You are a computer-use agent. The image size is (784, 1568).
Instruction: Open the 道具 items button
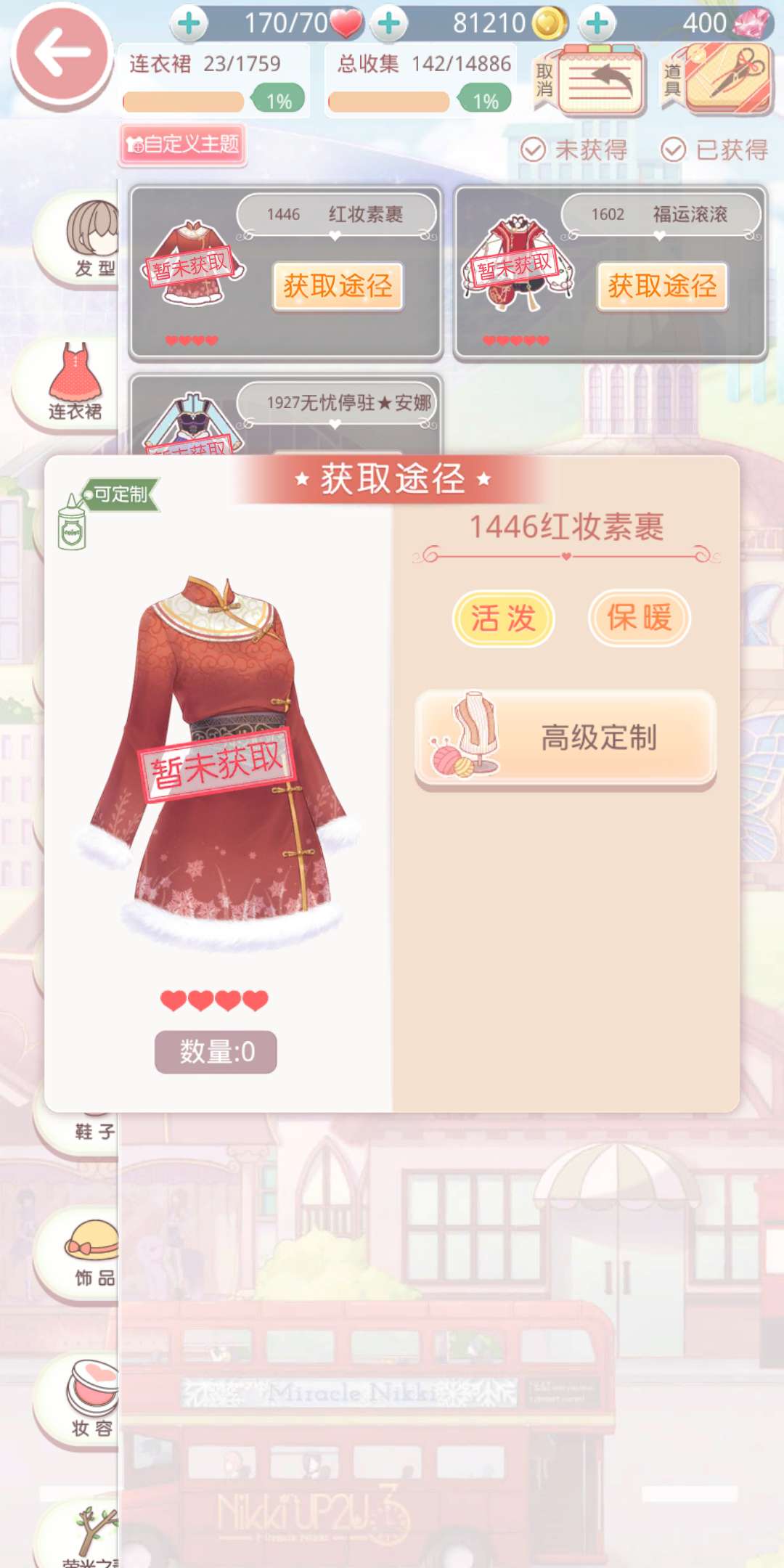[x=719, y=80]
